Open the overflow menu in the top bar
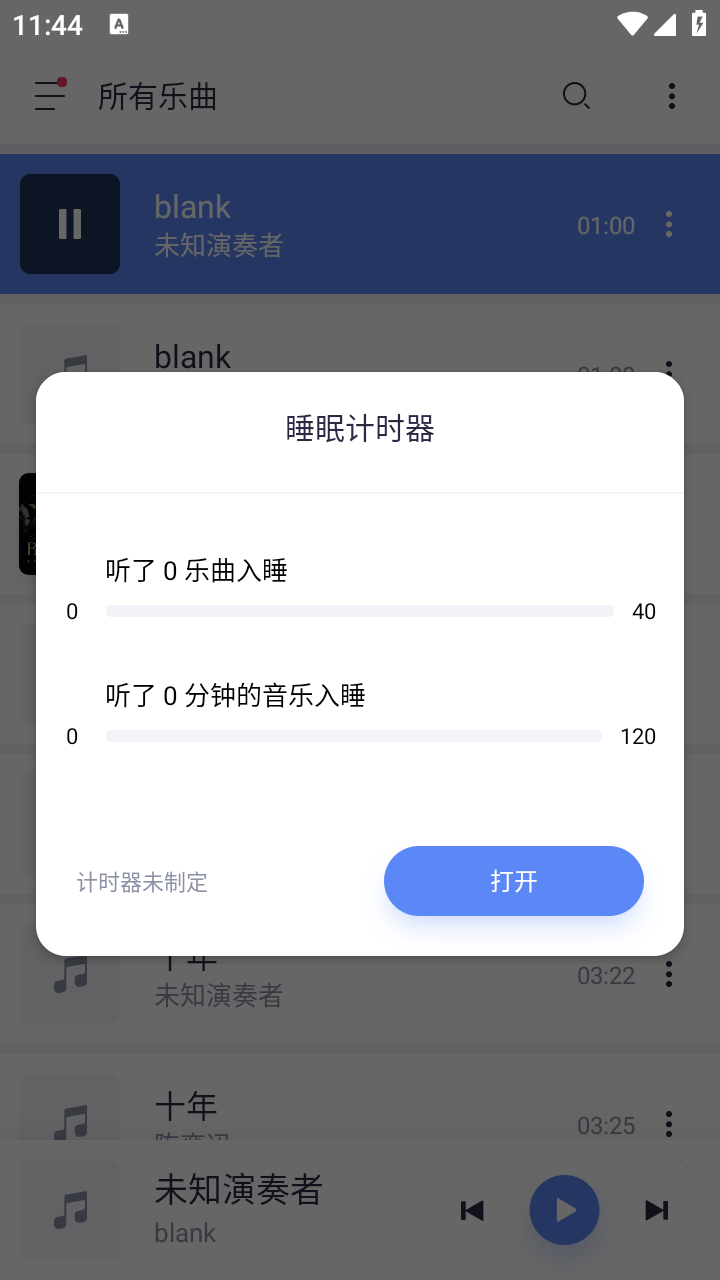Viewport: 720px width, 1280px height. pos(671,96)
